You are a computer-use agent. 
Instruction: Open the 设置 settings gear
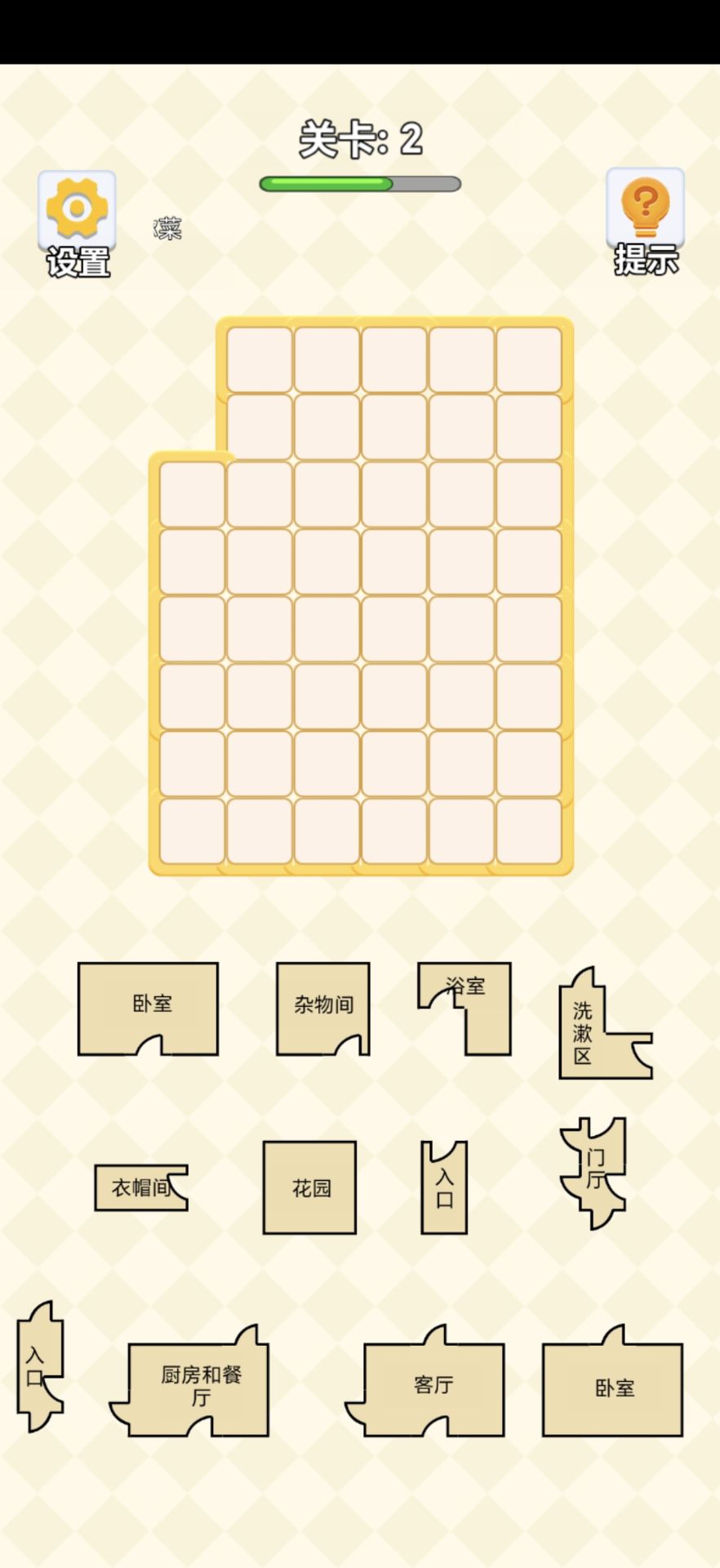[77, 211]
